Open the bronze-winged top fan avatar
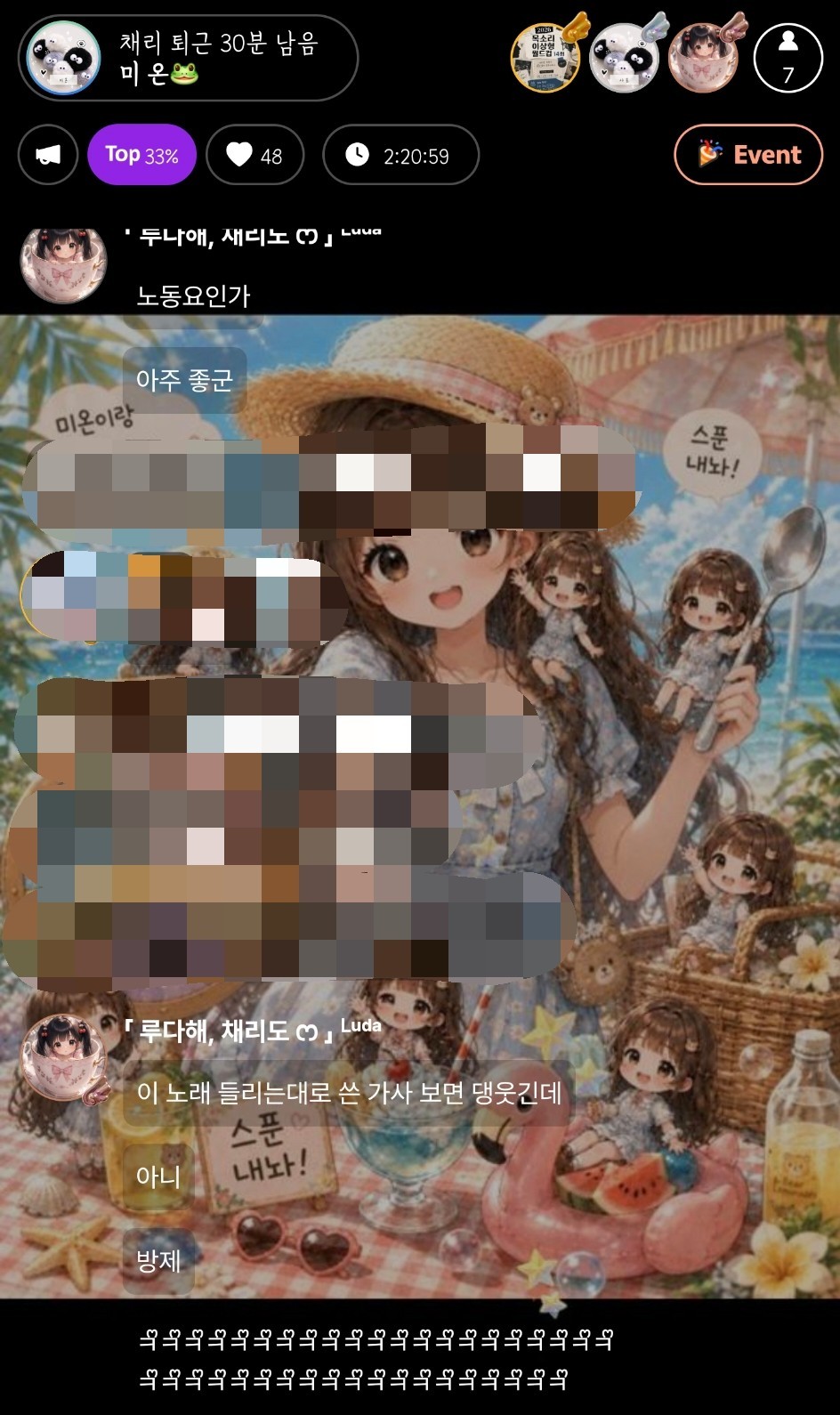840x1415 pixels. (x=703, y=58)
